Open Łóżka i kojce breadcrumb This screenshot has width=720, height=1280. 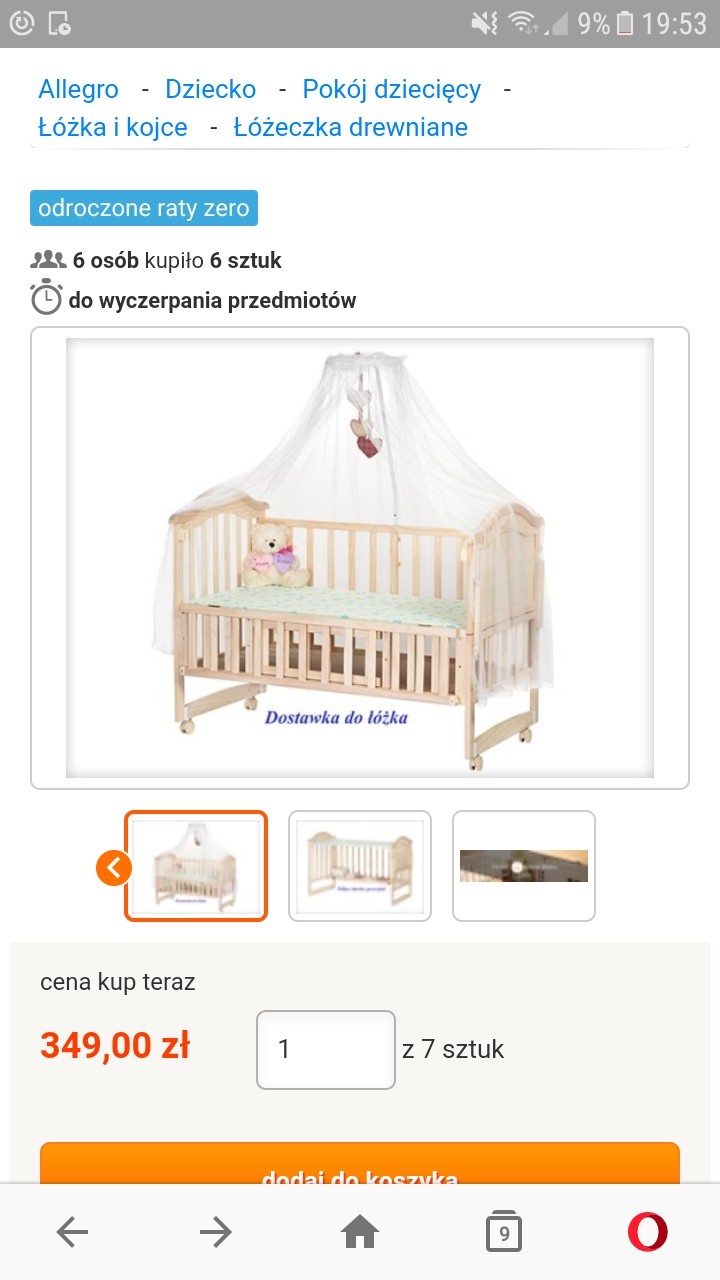click(x=112, y=127)
